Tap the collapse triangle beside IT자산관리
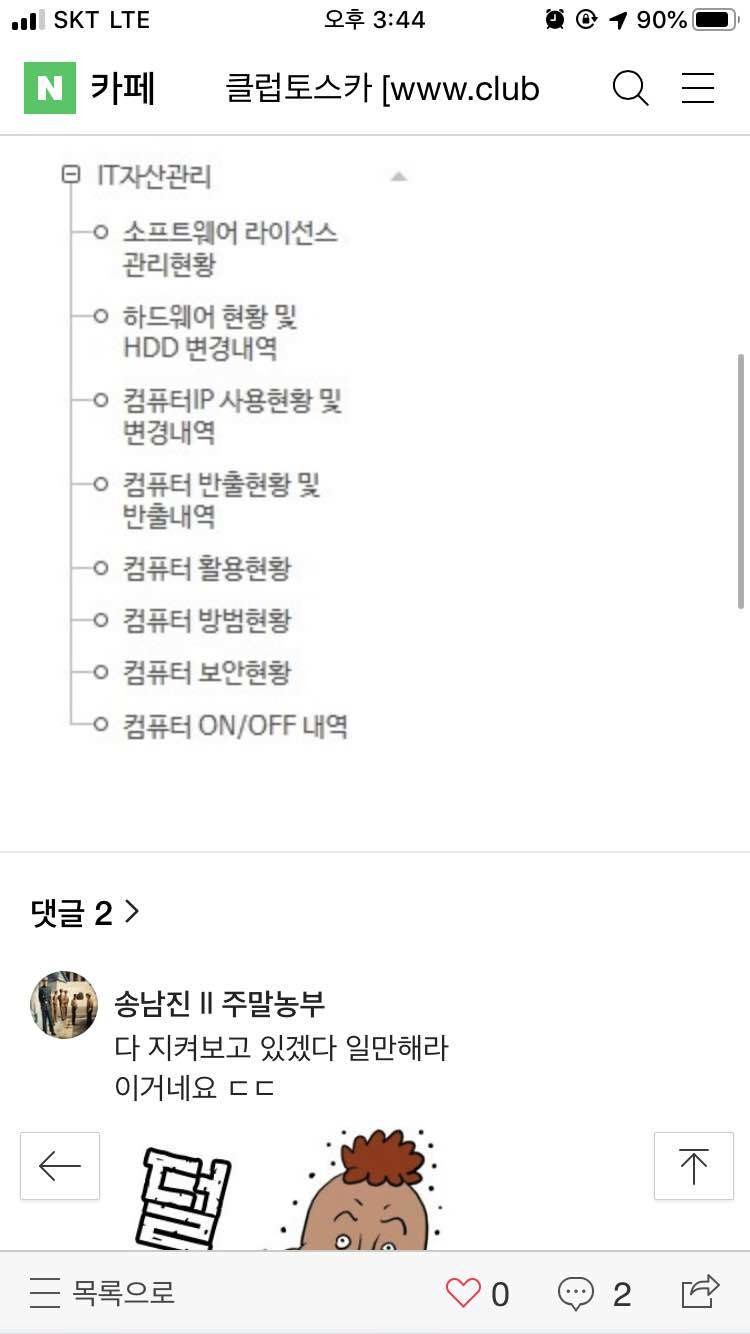This screenshot has width=750, height=1334. point(399,175)
